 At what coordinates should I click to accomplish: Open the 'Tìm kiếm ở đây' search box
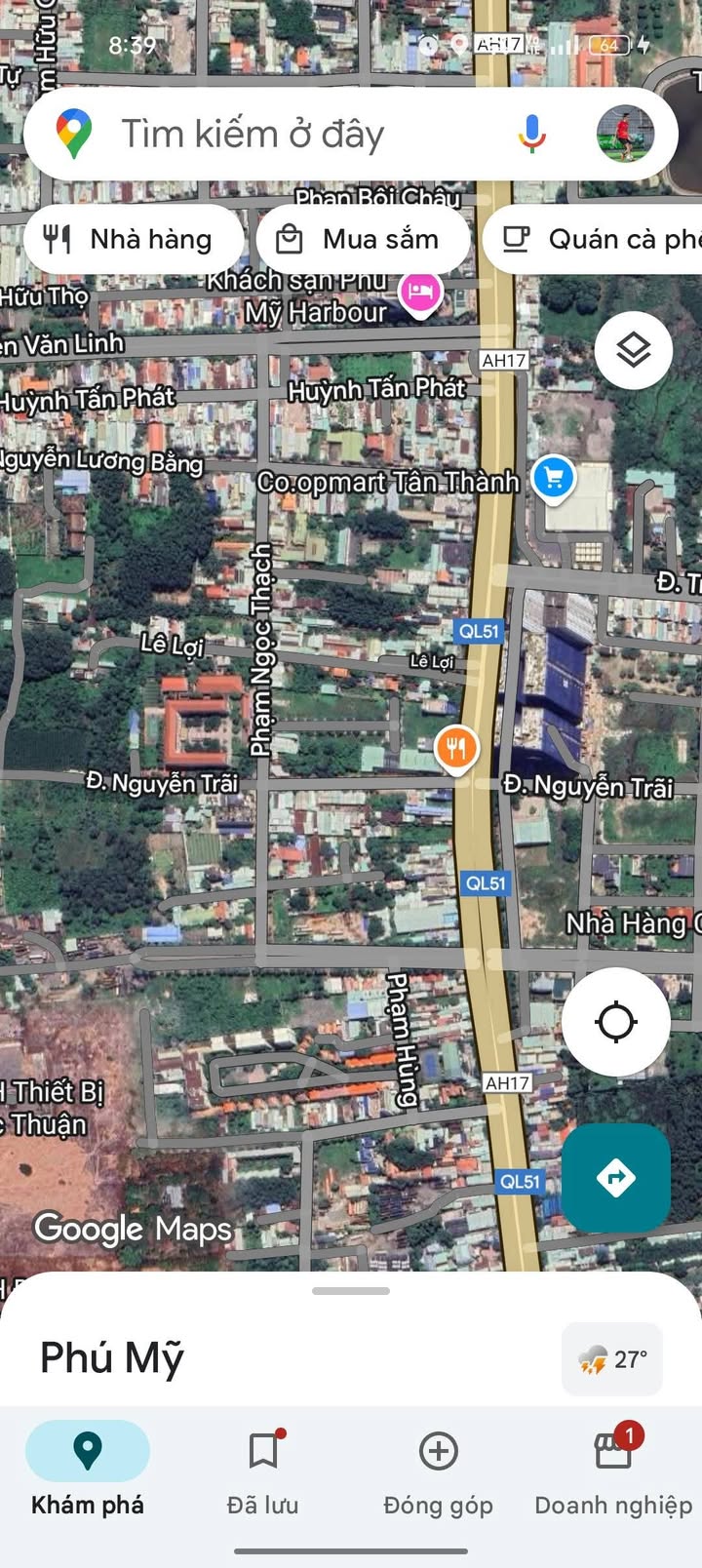pyautogui.click(x=292, y=134)
